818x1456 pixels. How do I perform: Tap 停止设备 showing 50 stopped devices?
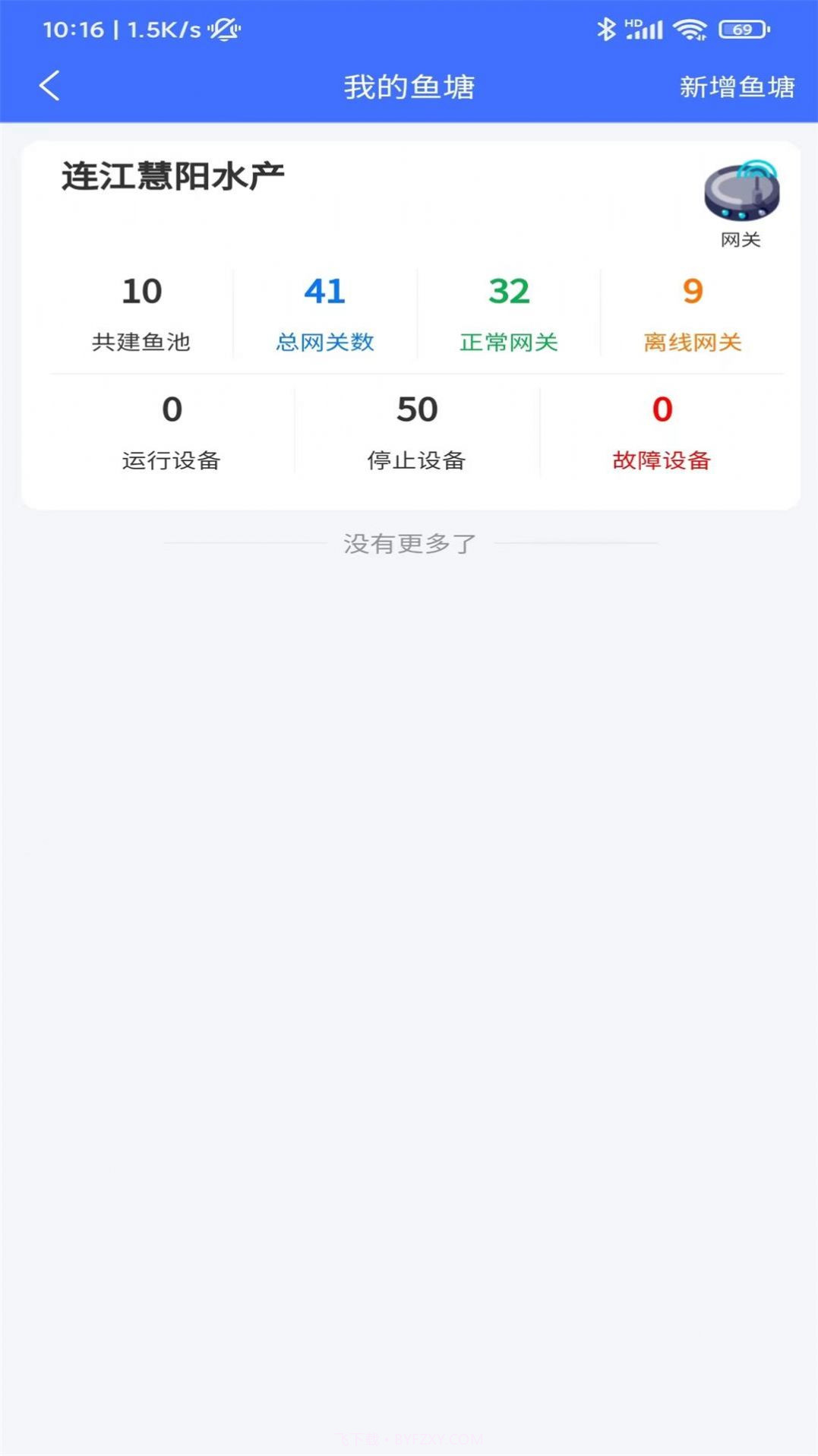click(x=416, y=430)
